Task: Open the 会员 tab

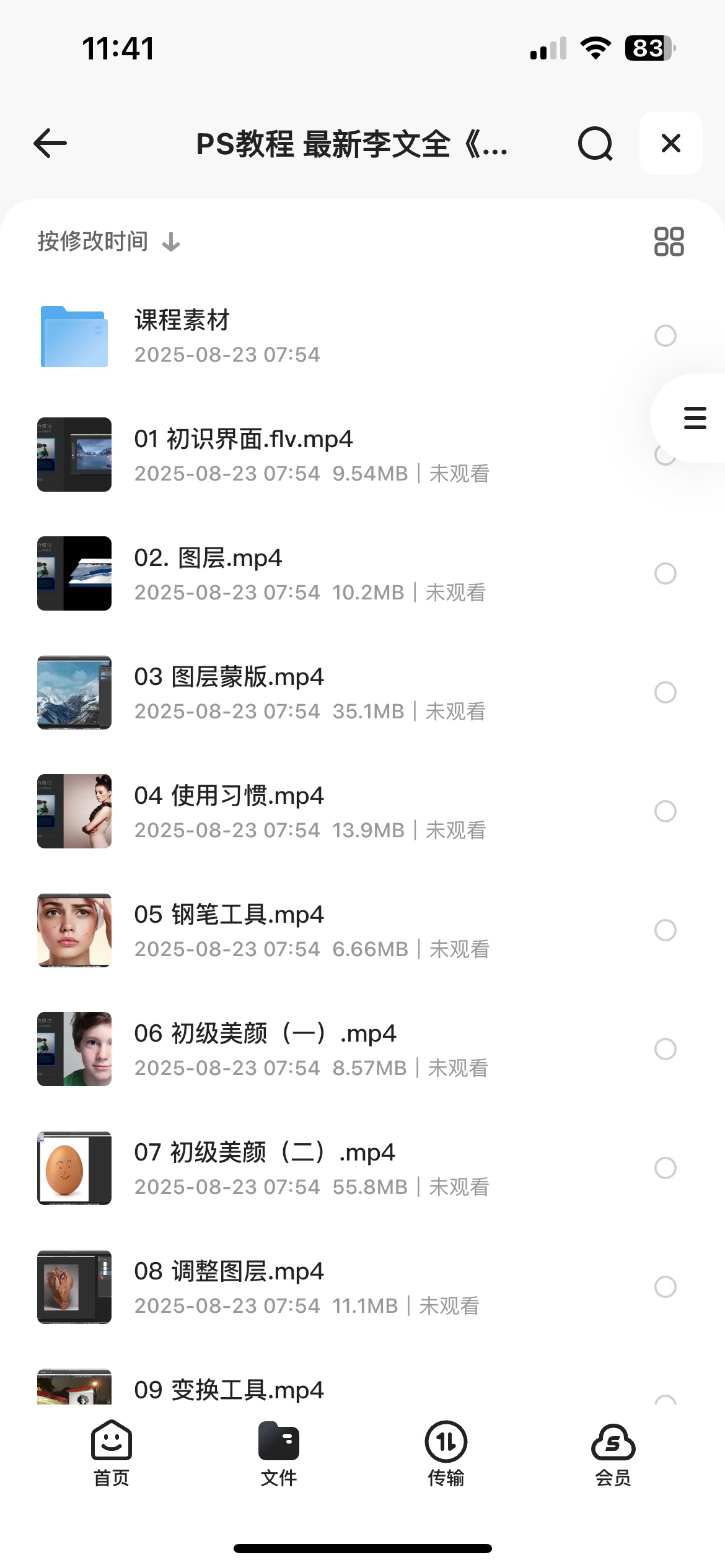Action: (x=613, y=1453)
